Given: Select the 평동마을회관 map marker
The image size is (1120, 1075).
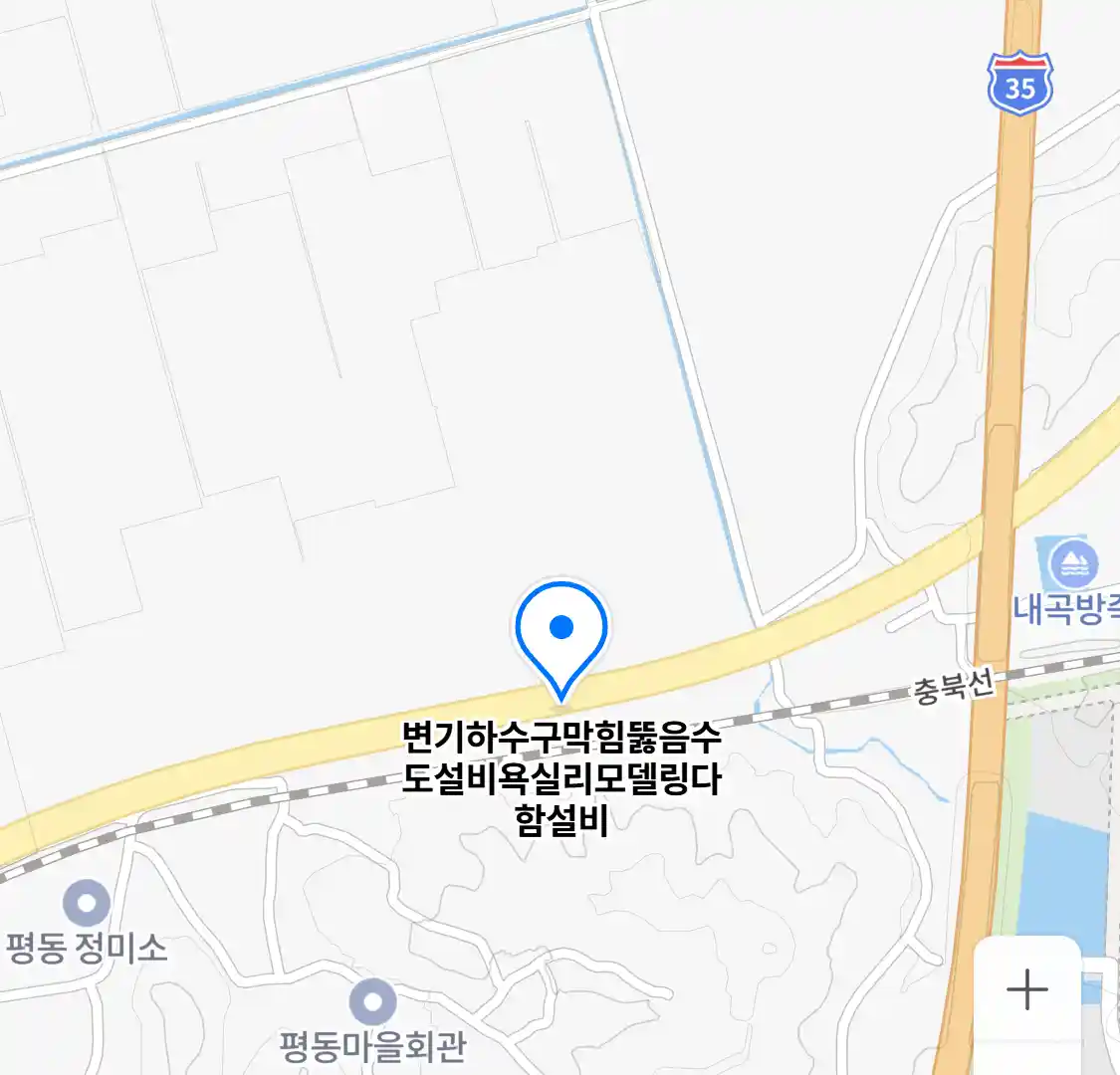Looking at the screenshot, I should pyautogui.click(x=372, y=1002).
